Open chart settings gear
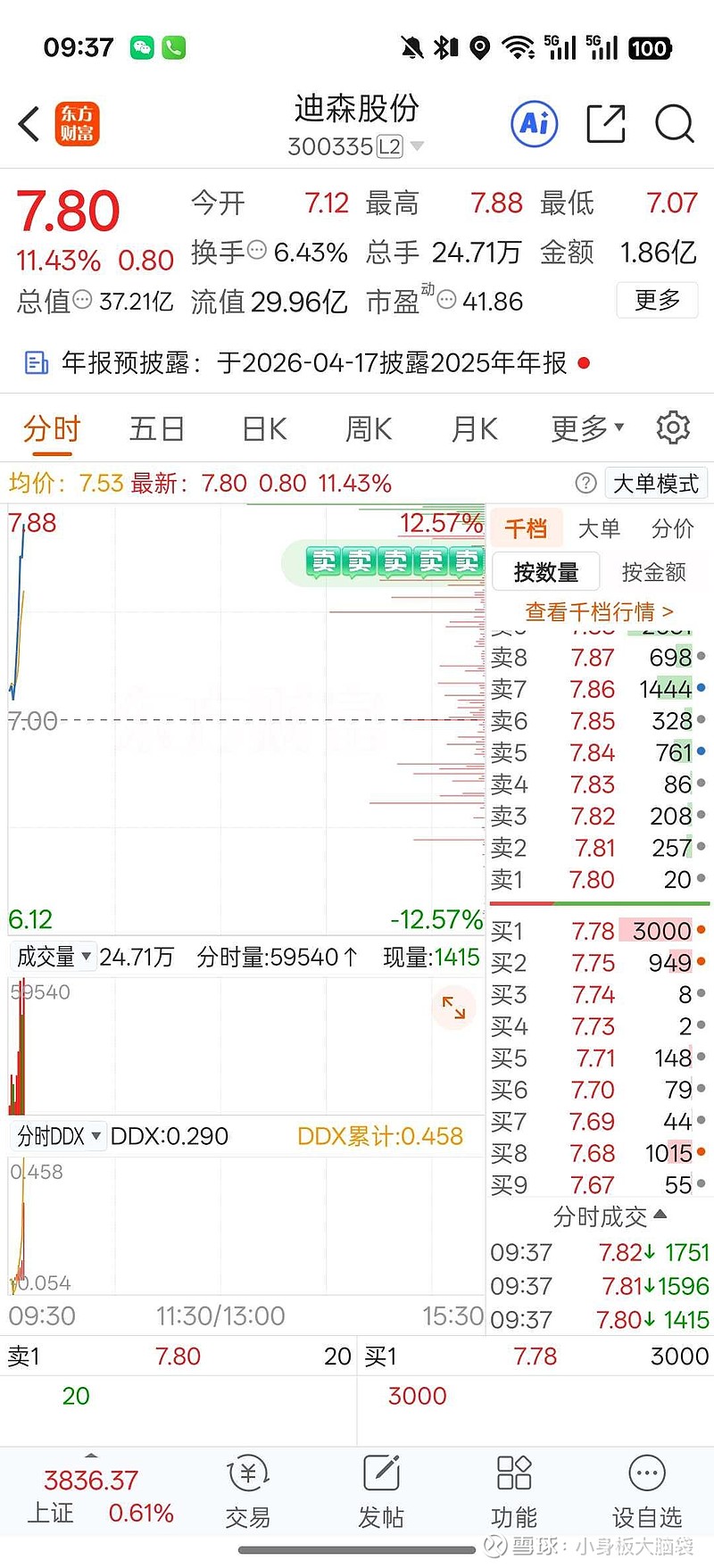This screenshot has width=714, height=1568. pos(673,428)
